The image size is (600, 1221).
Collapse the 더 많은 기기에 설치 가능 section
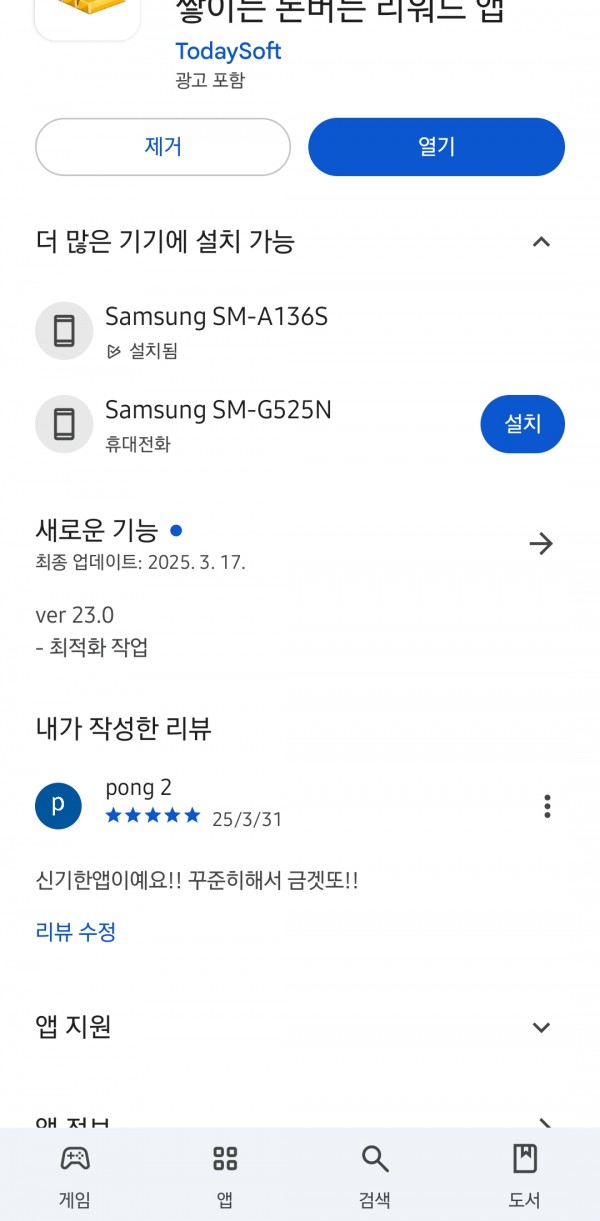point(541,241)
